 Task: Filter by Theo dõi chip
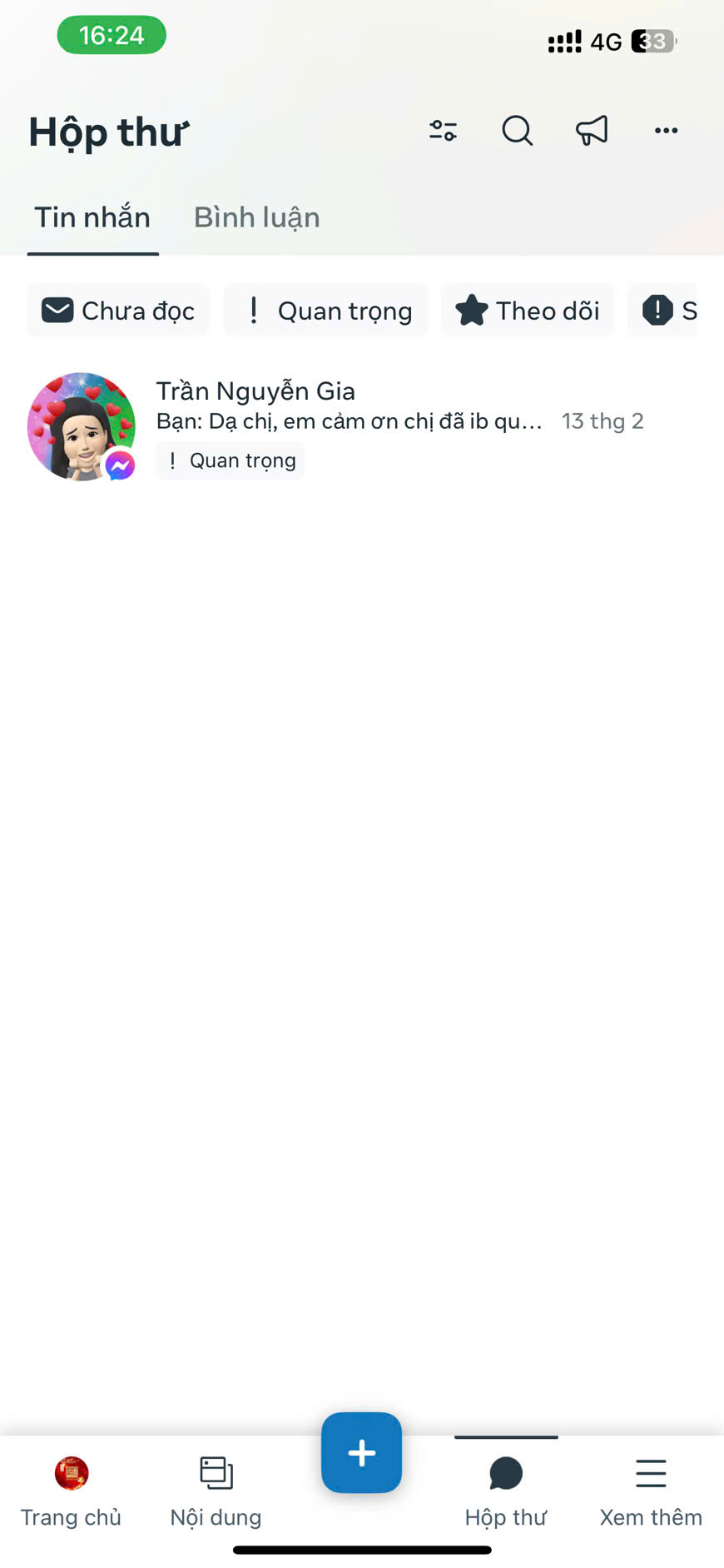(528, 311)
